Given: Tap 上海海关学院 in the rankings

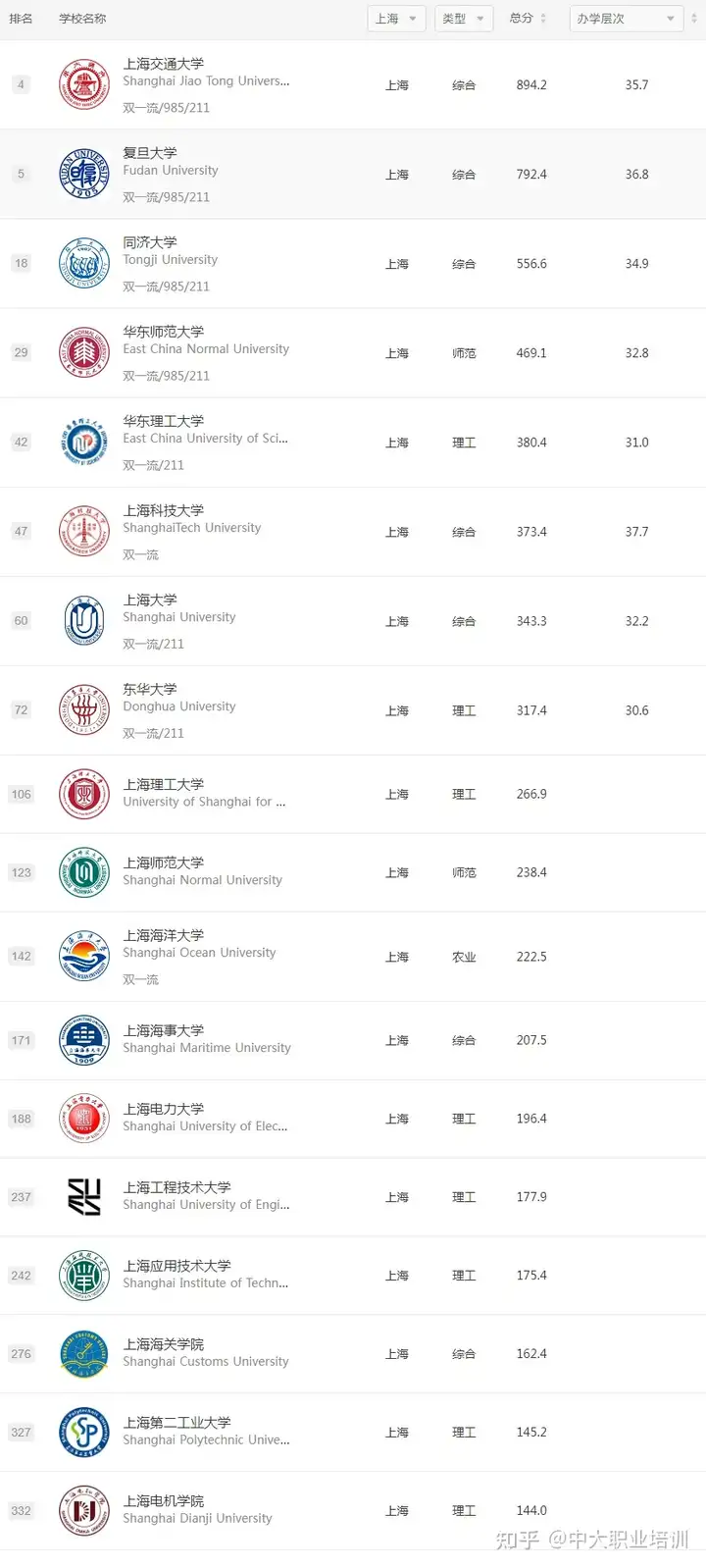Looking at the screenshot, I should 164,1344.
